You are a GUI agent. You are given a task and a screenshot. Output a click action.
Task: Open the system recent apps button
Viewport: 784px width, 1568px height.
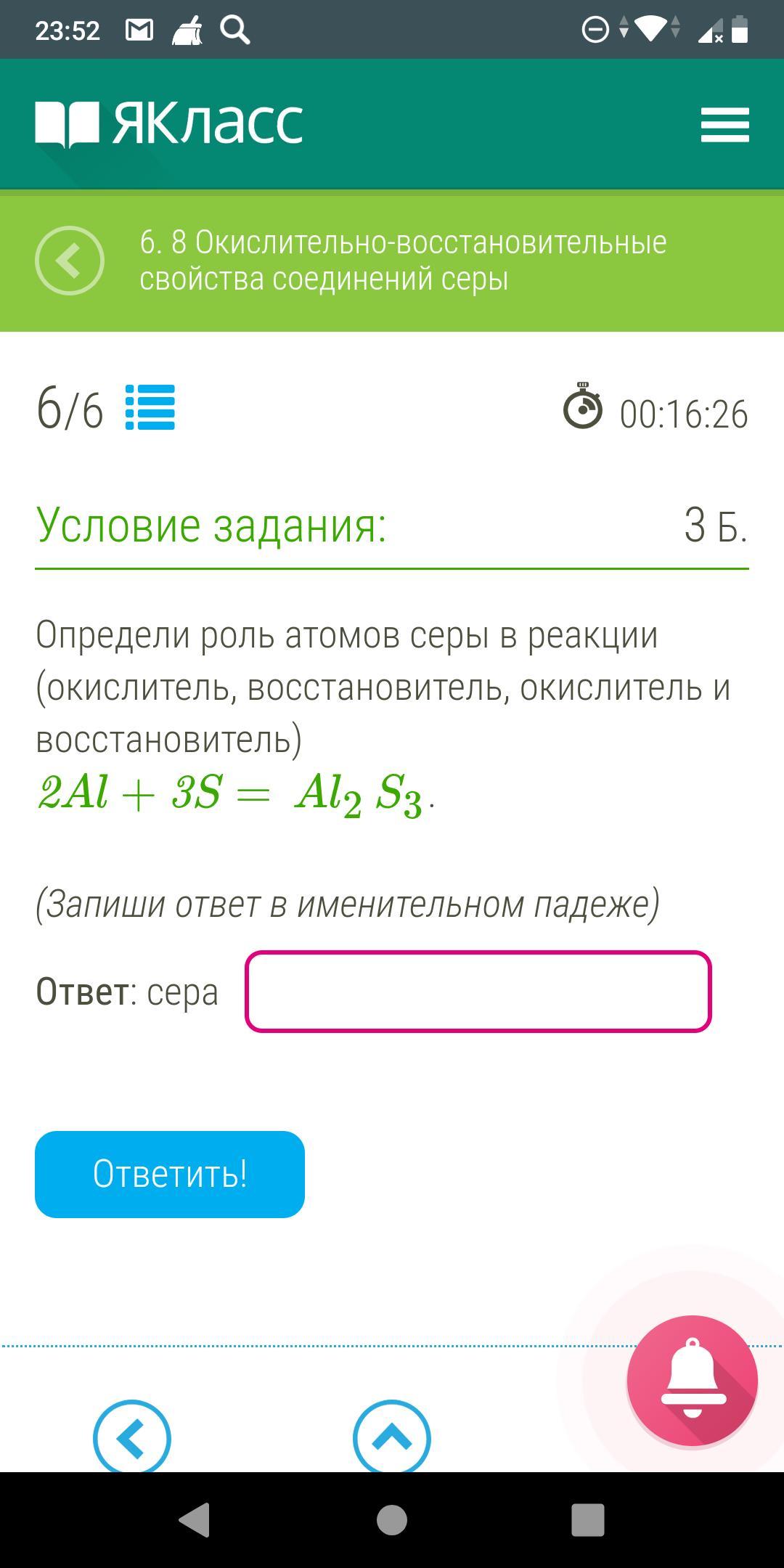tap(588, 1520)
